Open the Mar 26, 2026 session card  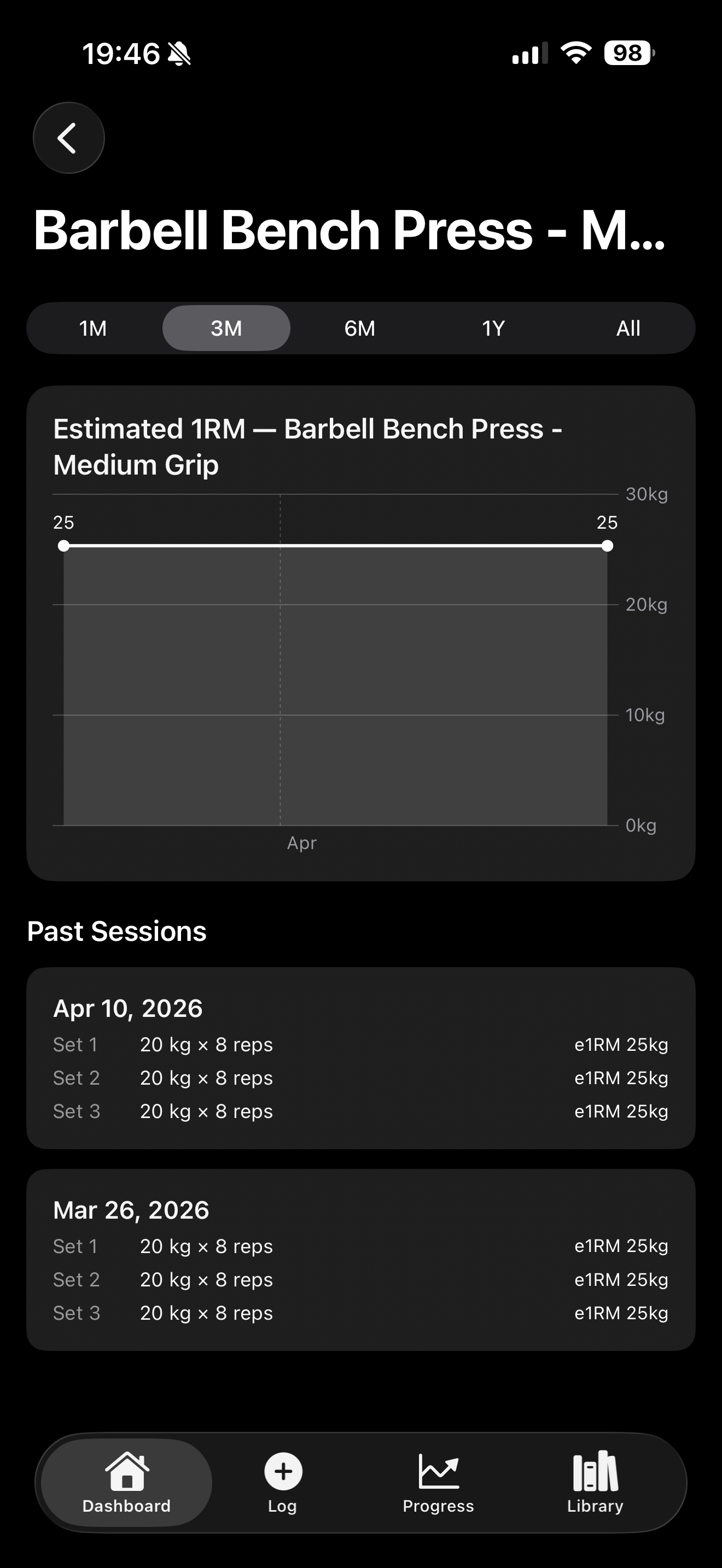coord(360,1260)
